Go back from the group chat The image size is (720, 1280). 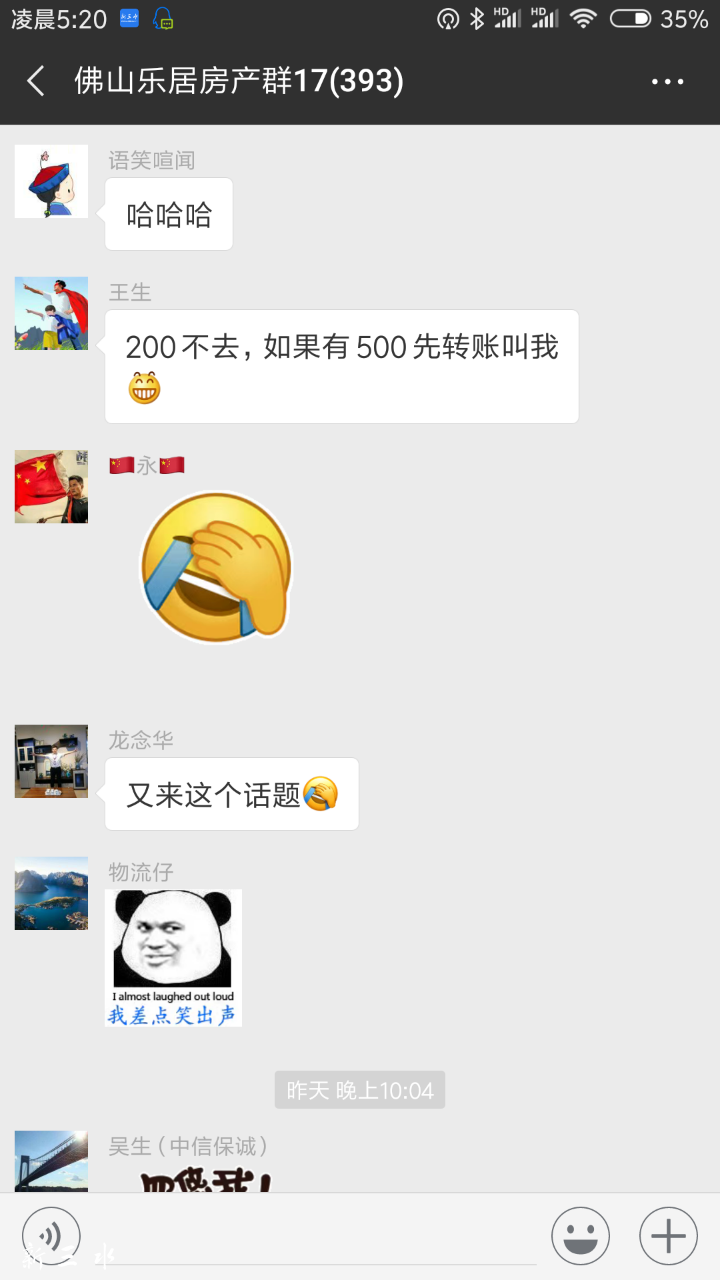coord(37,81)
